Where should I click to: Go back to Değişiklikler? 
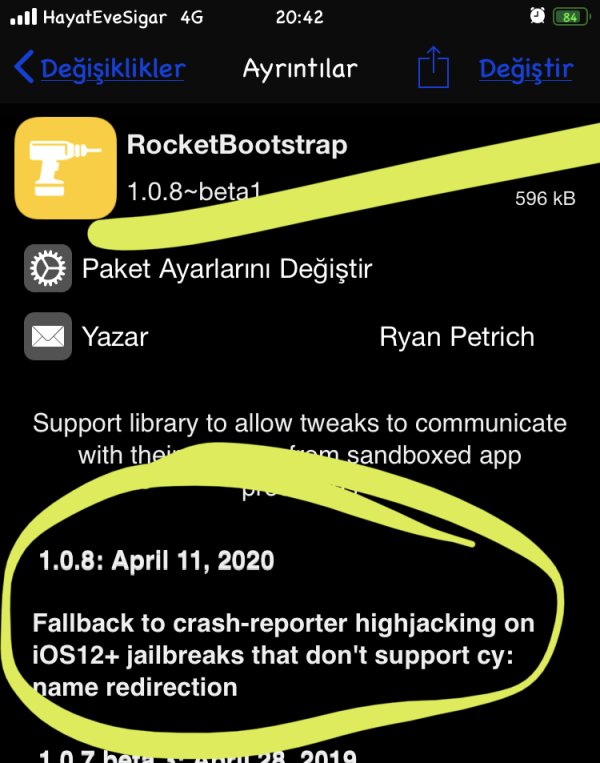pos(100,69)
